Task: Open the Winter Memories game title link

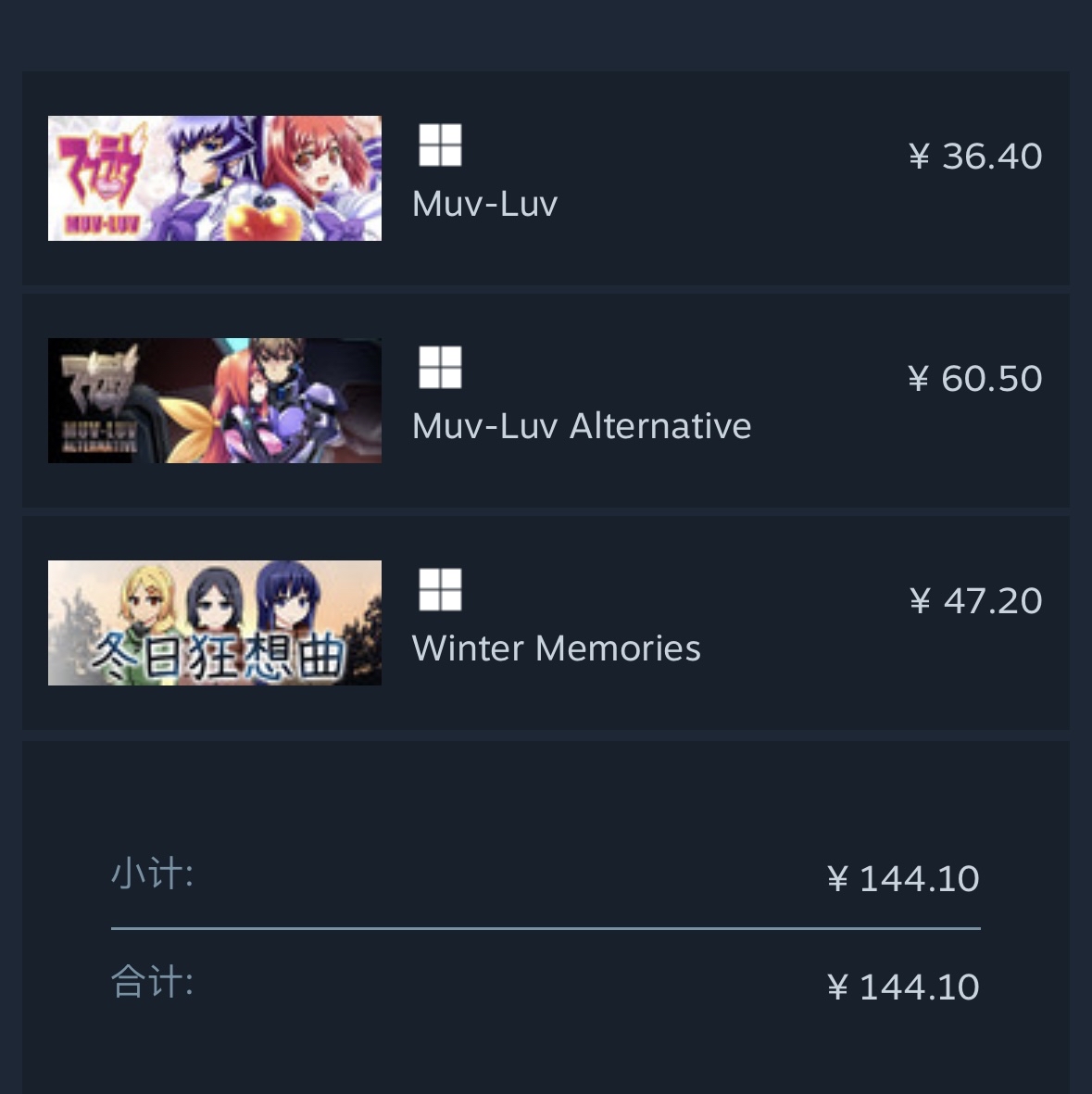Action: tap(557, 648)
